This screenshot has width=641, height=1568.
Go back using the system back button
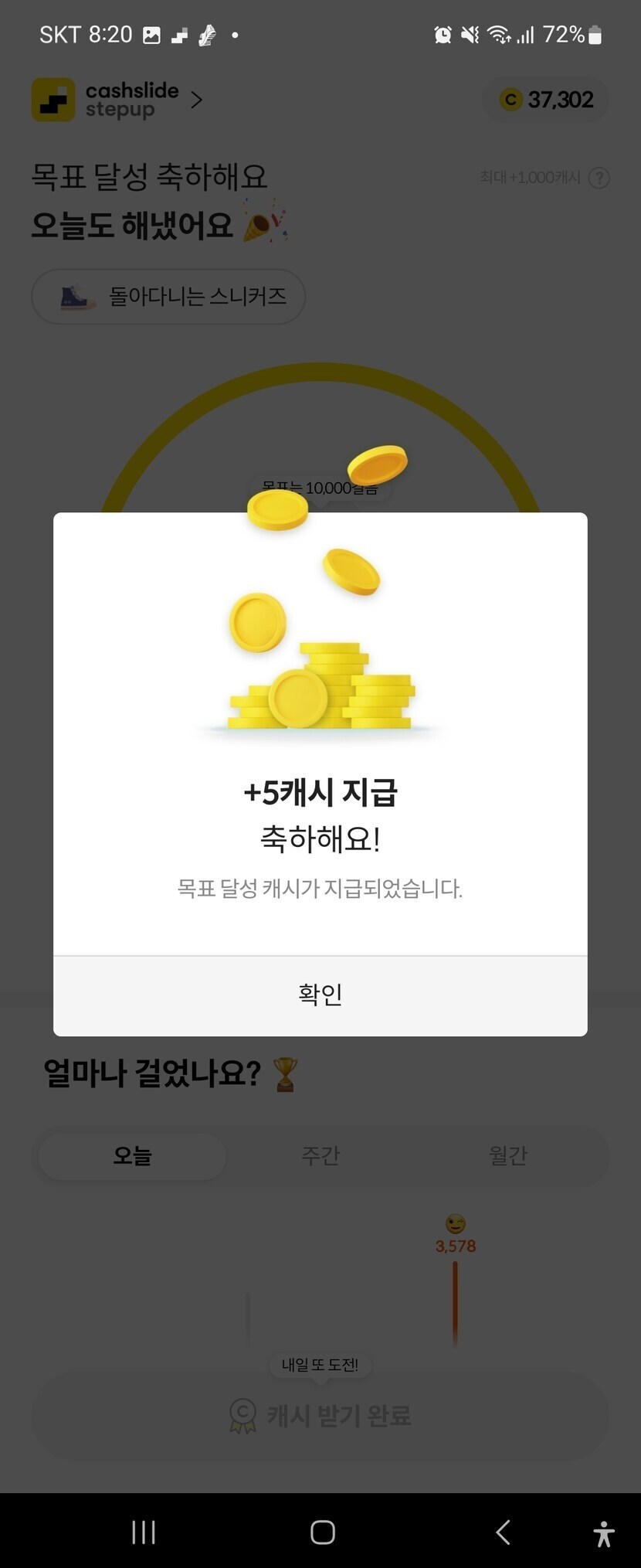503,1532
